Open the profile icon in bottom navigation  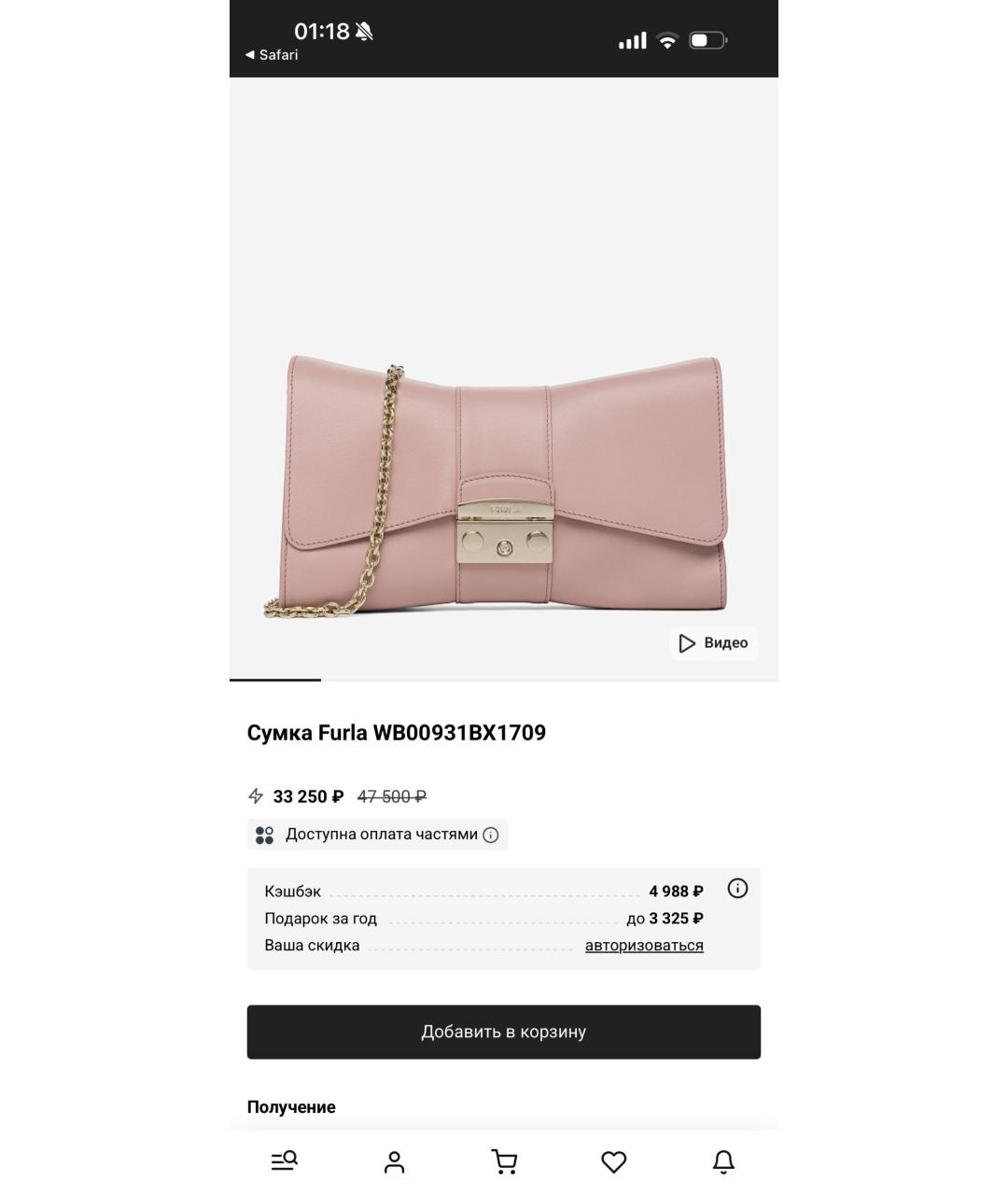[x=394, y=1162]
